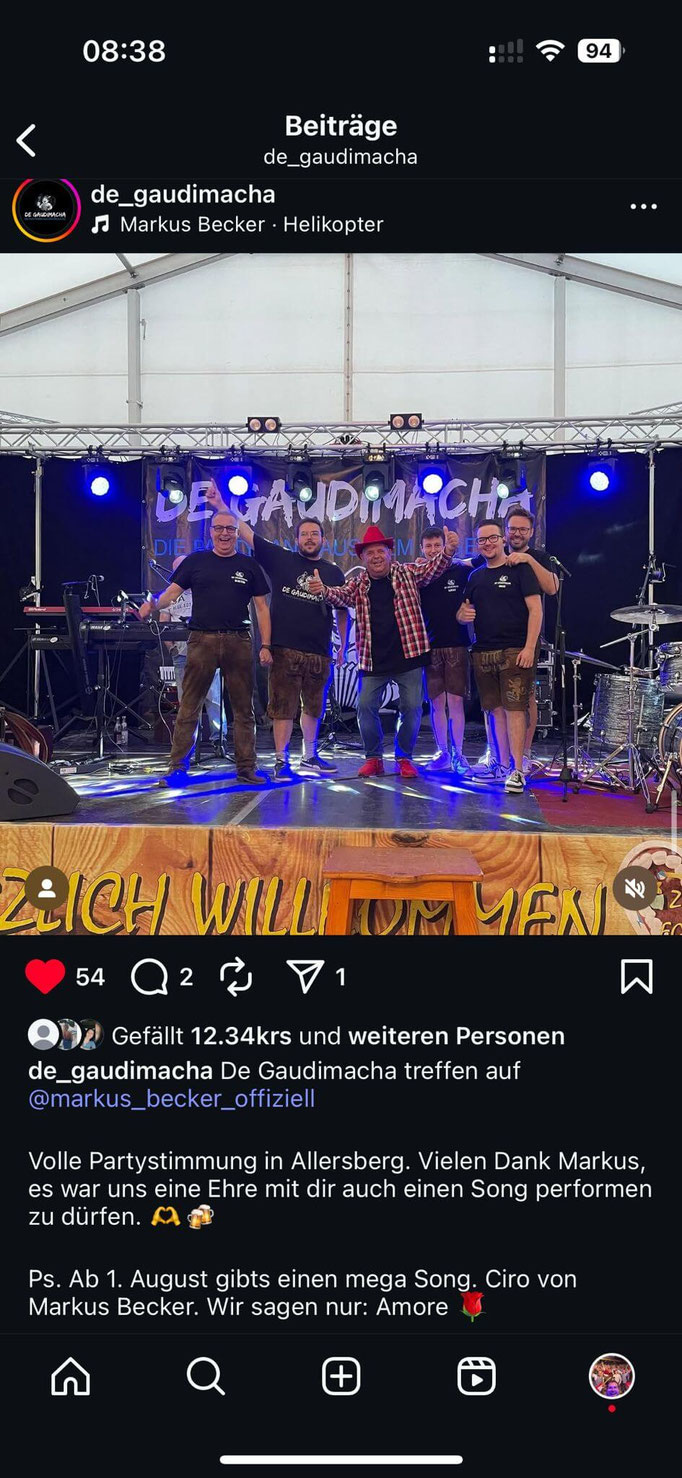Open the post's three-dot options menu

coord(643,207)
